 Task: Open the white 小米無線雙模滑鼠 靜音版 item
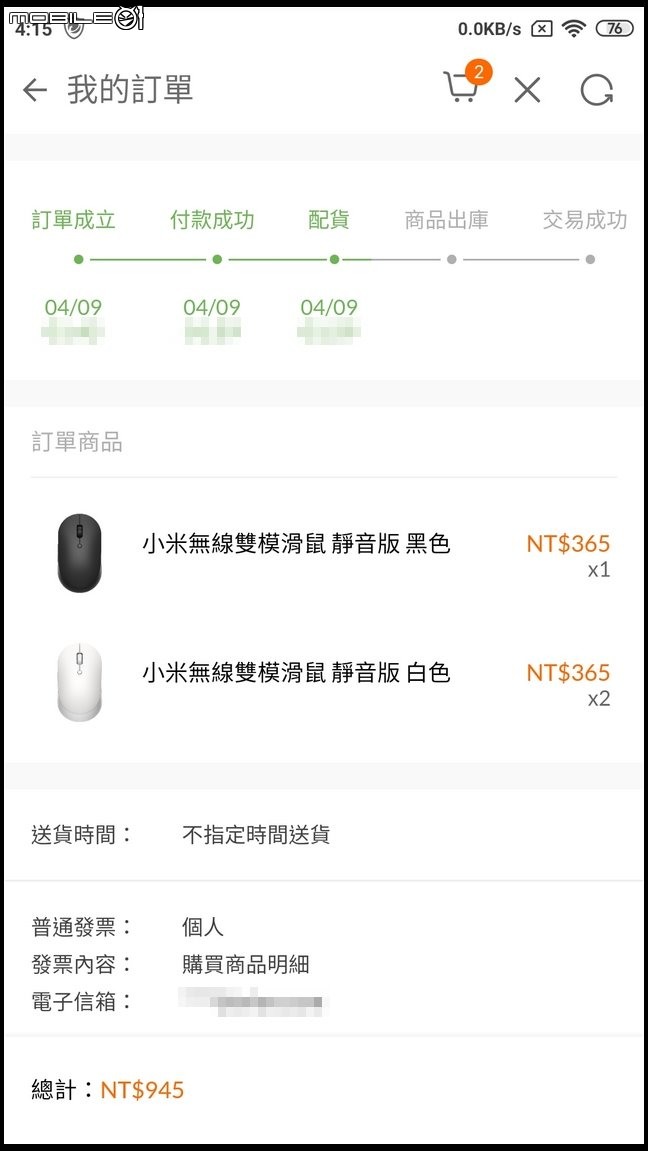point(324,683)
